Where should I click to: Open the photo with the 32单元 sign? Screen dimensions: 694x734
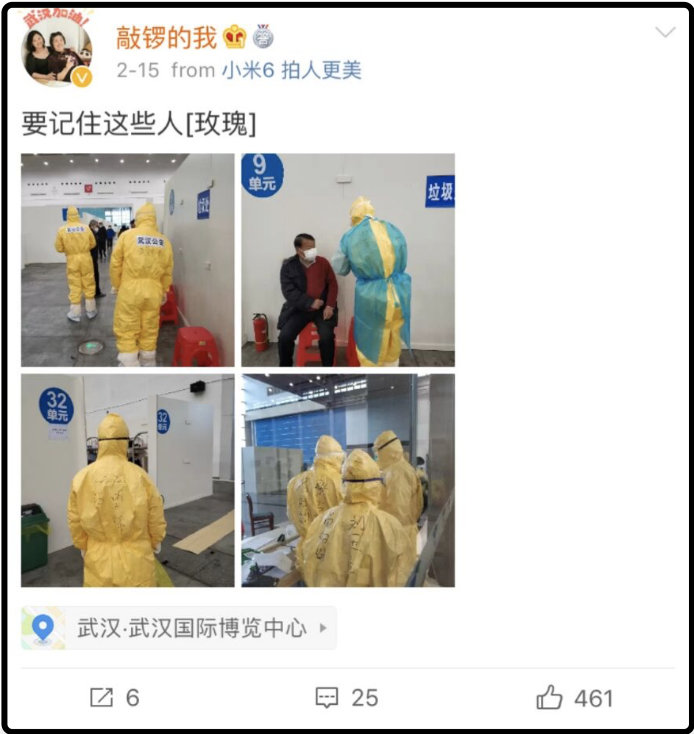127,480
